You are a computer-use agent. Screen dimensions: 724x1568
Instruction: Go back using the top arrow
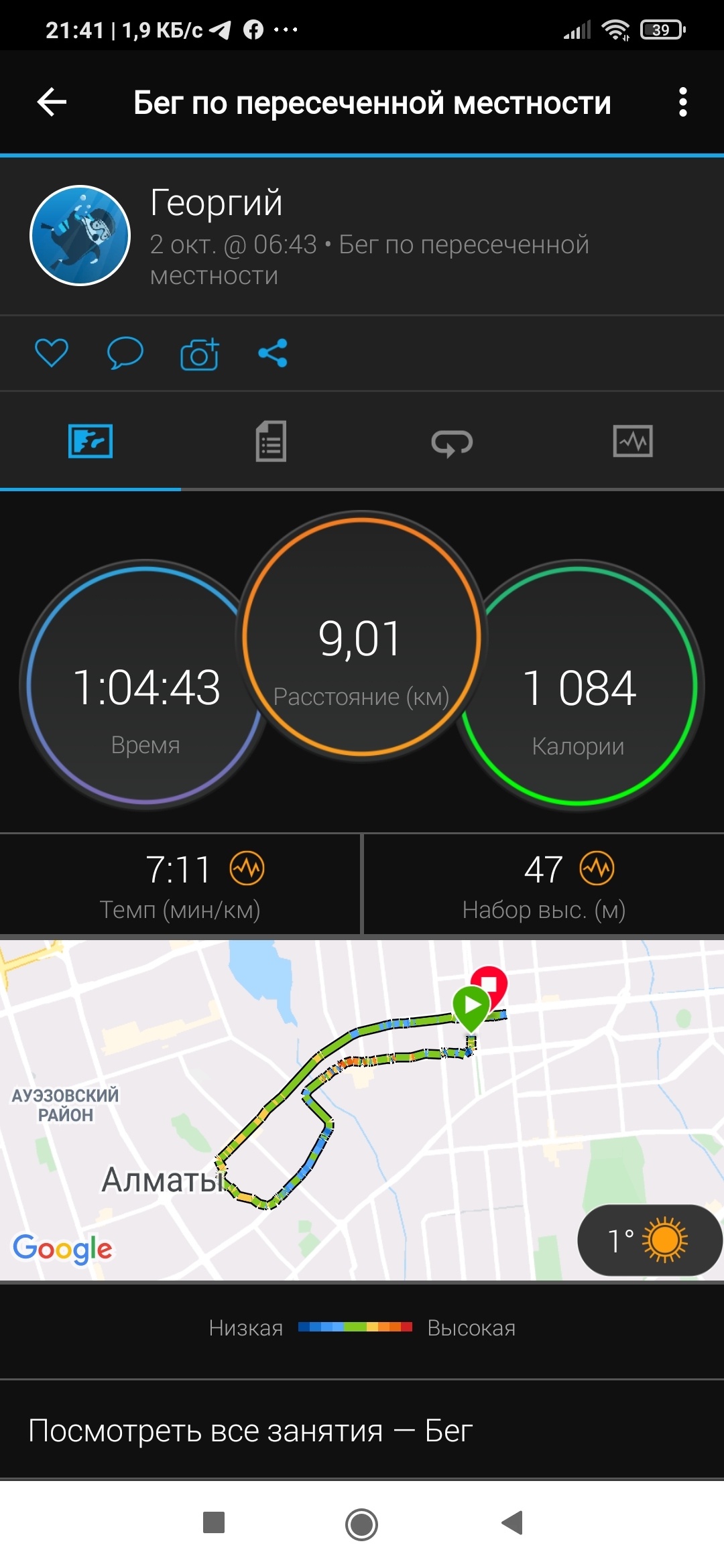pos(52,103)
